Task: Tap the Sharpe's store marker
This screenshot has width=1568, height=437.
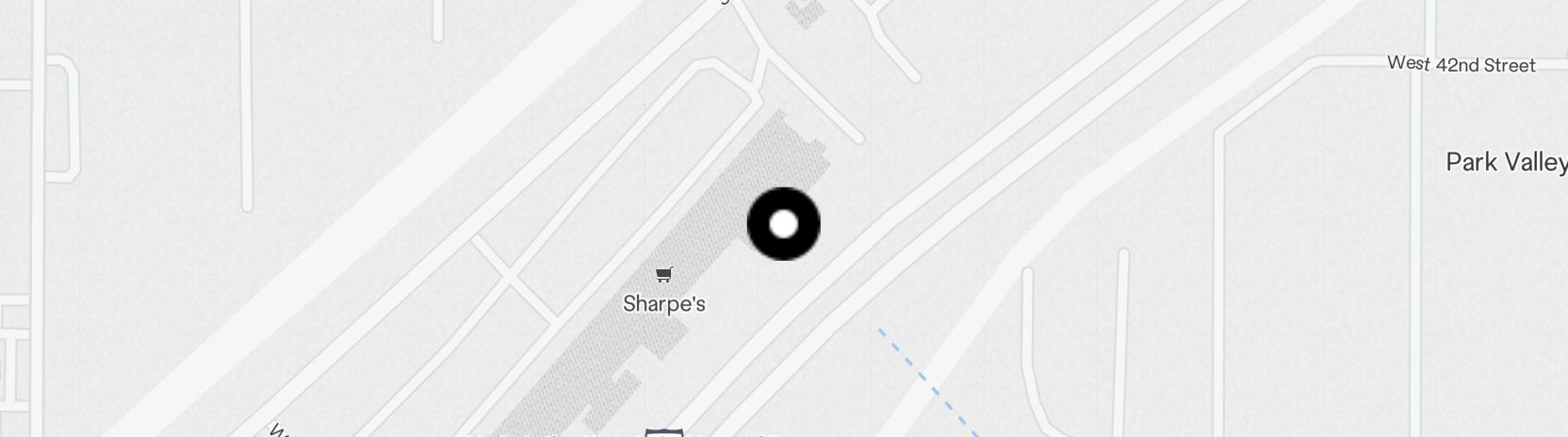Action: tap(664, 276)
